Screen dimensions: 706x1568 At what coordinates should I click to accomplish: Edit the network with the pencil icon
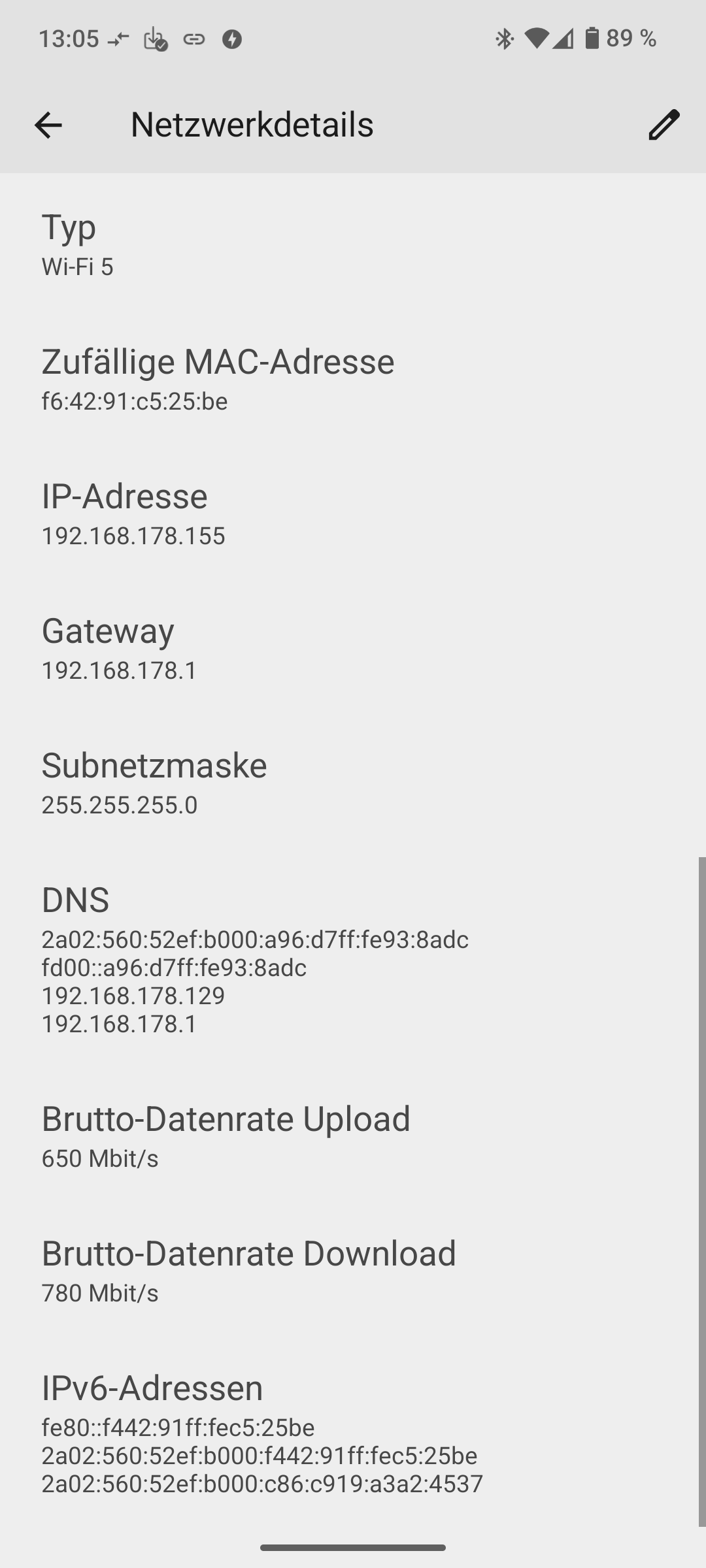click(664, 125)
